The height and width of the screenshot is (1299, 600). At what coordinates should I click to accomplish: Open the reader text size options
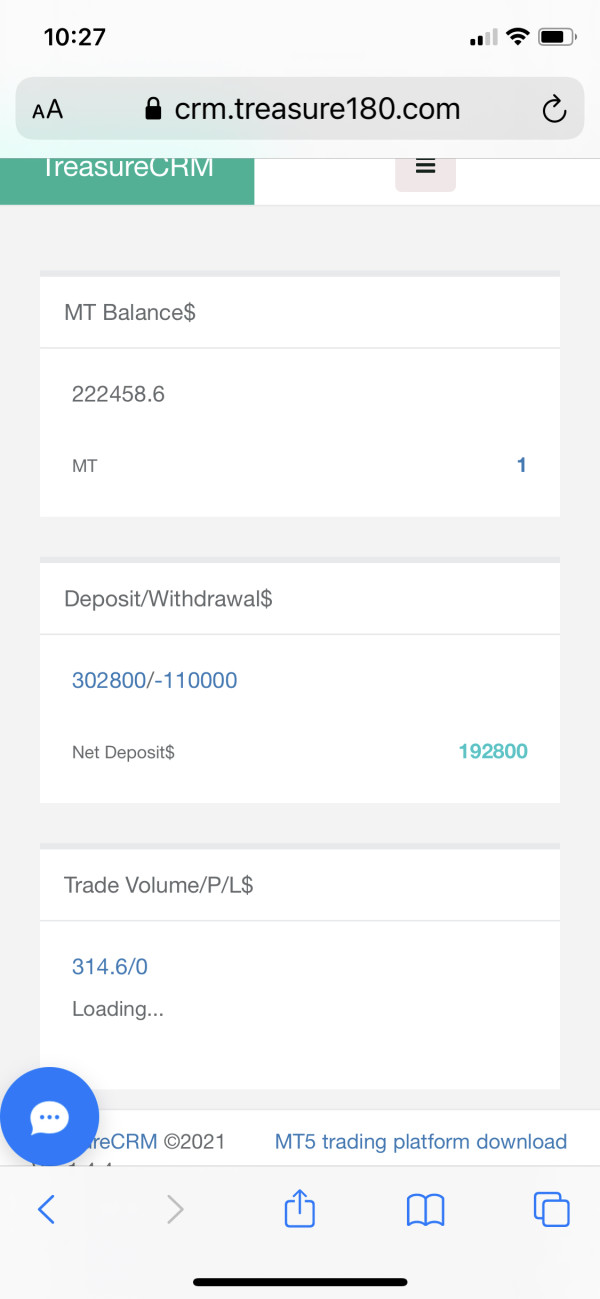(x=47, y=109)
